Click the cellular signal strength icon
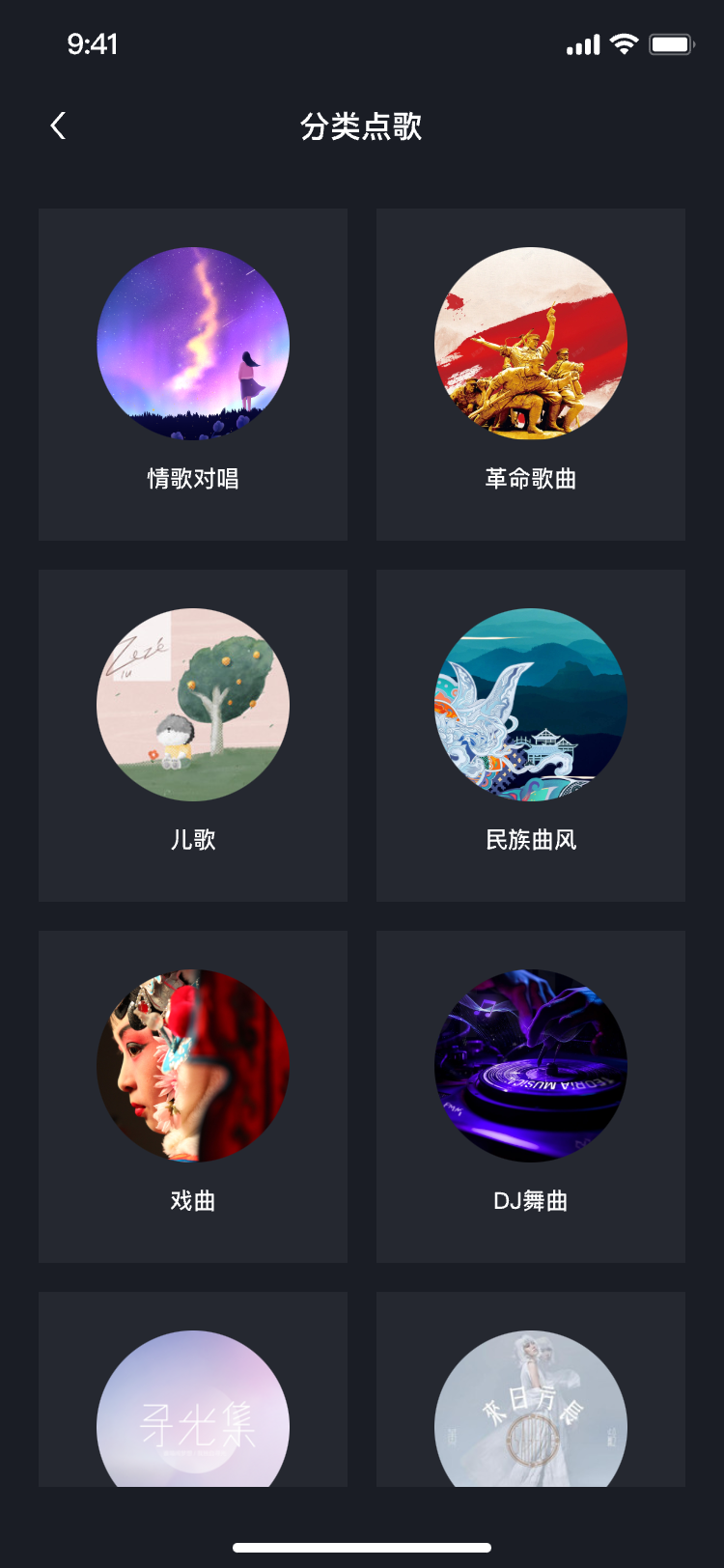Image resolution: width=724 pixels, height=1568 pixels. click(580, 43)
